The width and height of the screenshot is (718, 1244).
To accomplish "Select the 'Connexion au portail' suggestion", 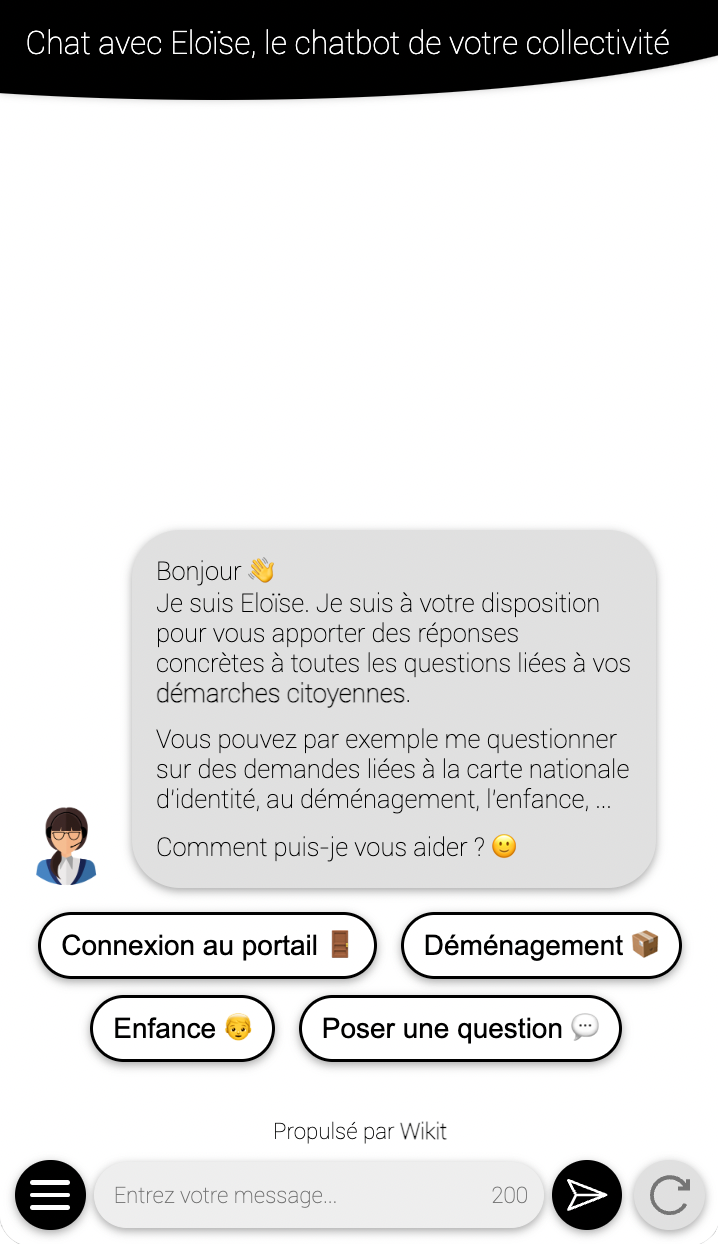I will click(207, 945).
